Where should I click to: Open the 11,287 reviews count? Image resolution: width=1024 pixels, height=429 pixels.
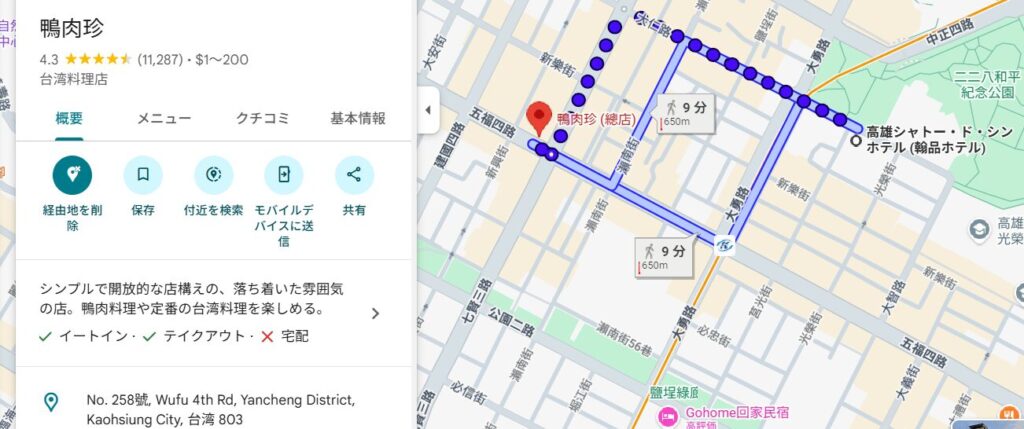[x=160, y=57]
